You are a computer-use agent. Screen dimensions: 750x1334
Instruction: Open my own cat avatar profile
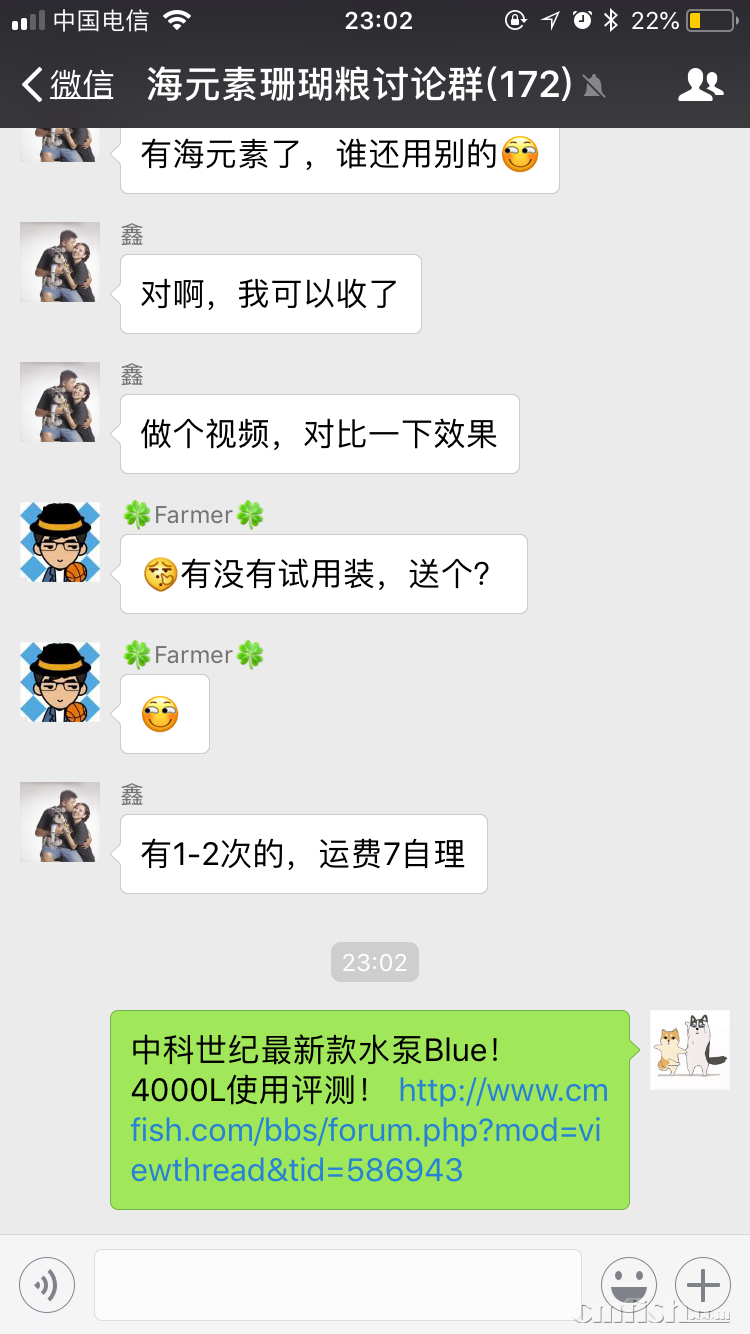tap(689, 1050)
